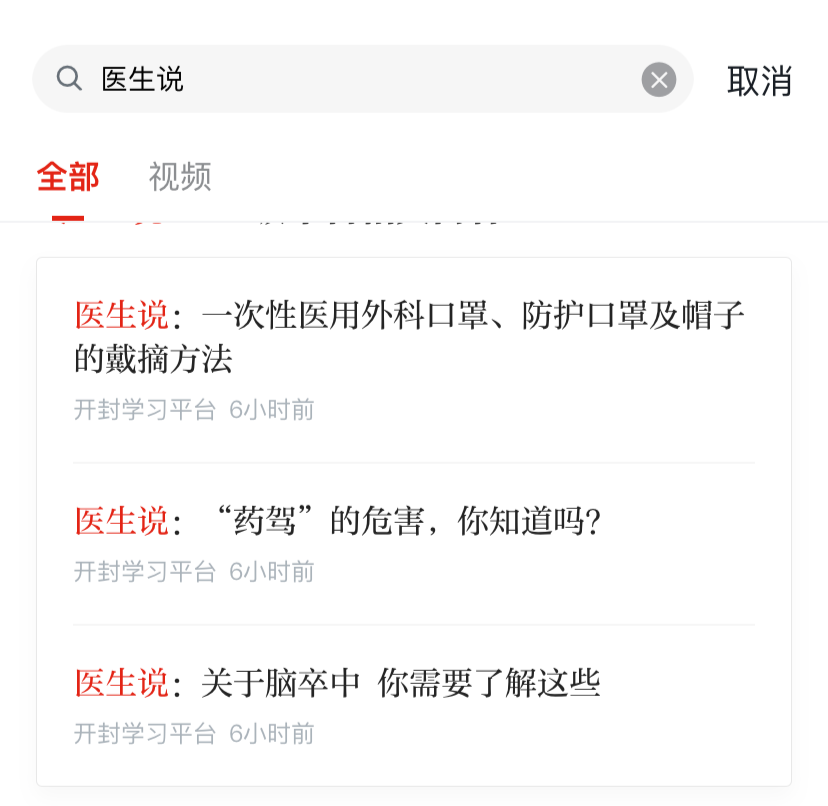Select the 全部 tab

(68, 177)
